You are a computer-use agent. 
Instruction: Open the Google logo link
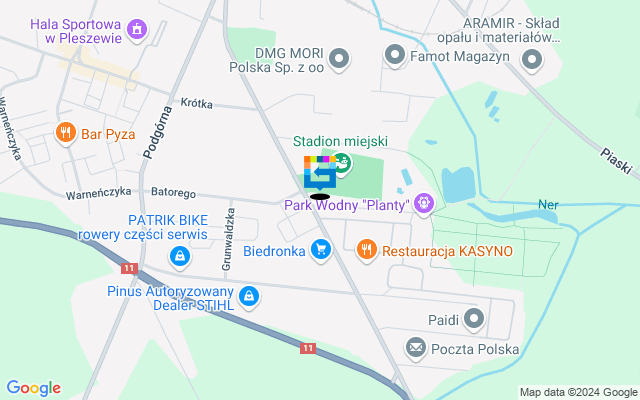coord(33,388)
